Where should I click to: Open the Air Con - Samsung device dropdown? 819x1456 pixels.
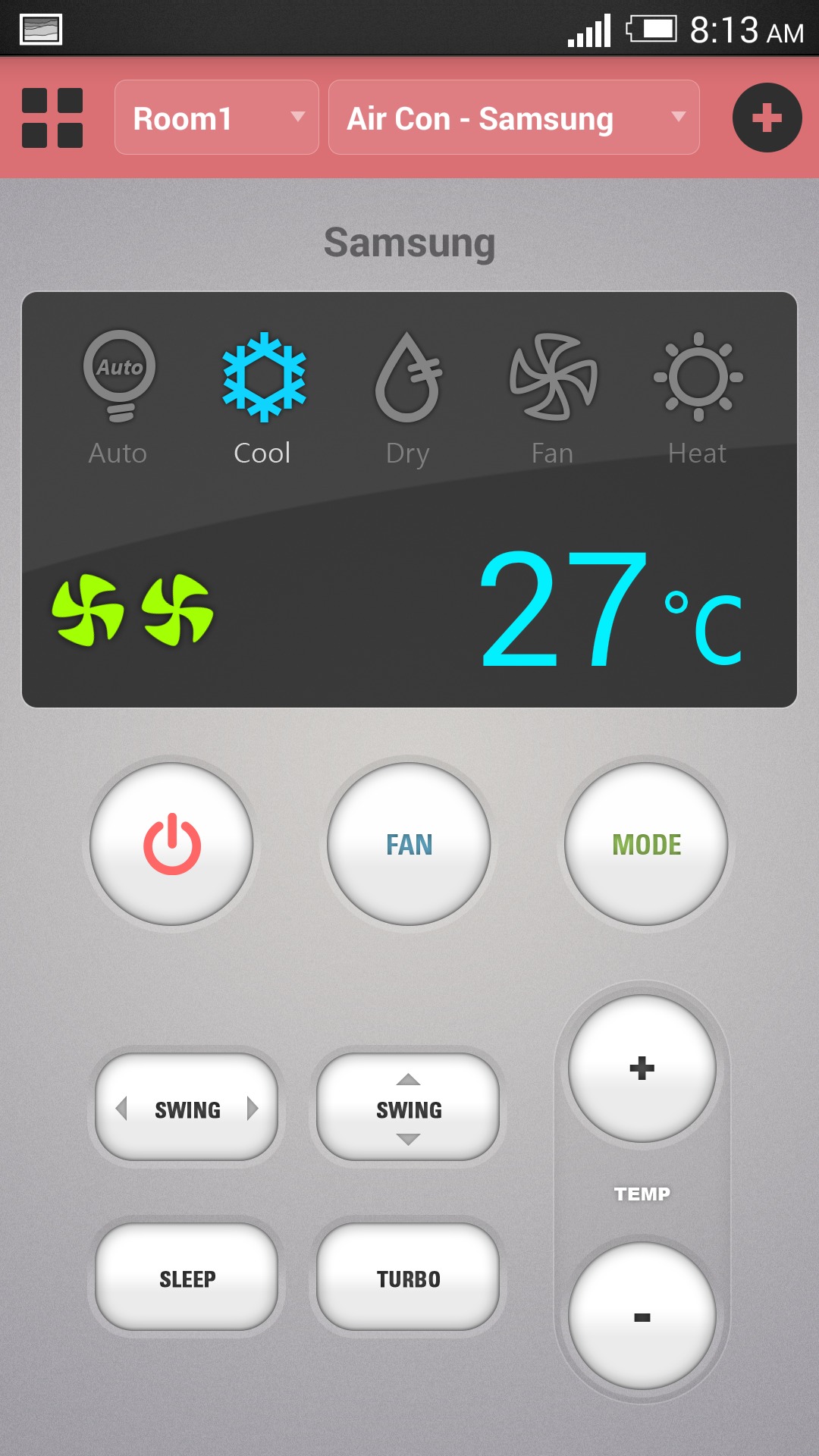pyautogui.click(x=514, y=118)
